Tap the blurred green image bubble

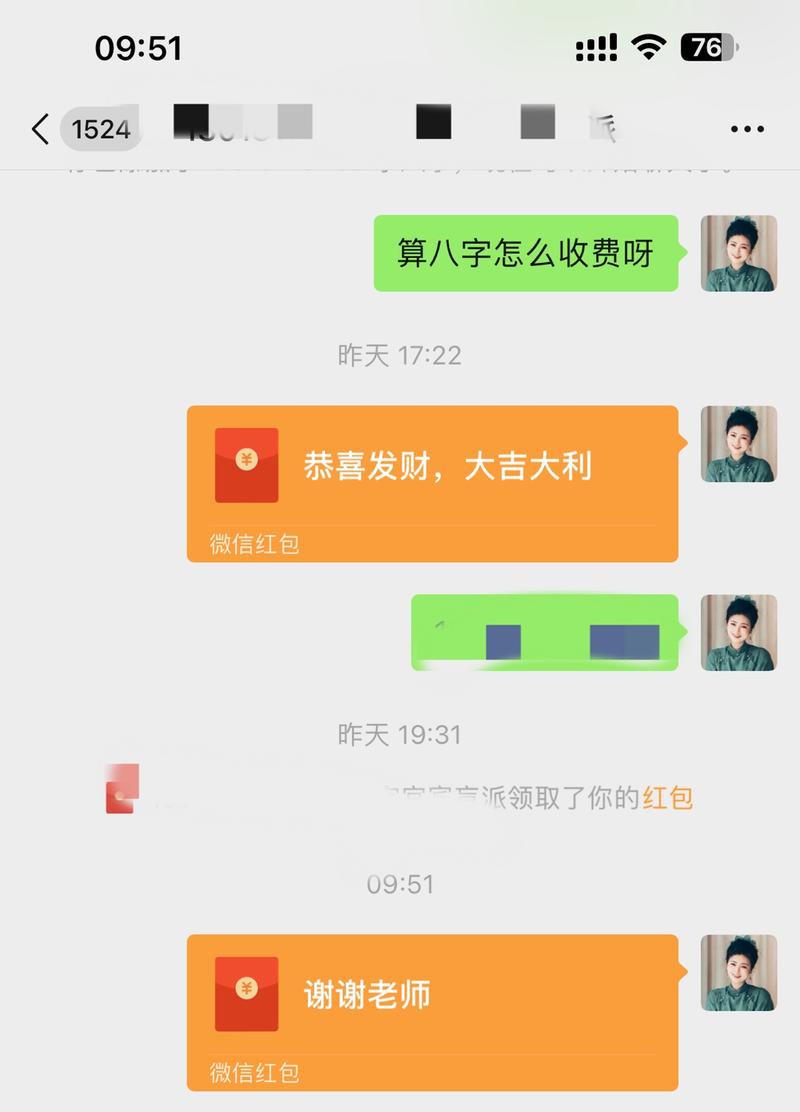click(545, 634)
